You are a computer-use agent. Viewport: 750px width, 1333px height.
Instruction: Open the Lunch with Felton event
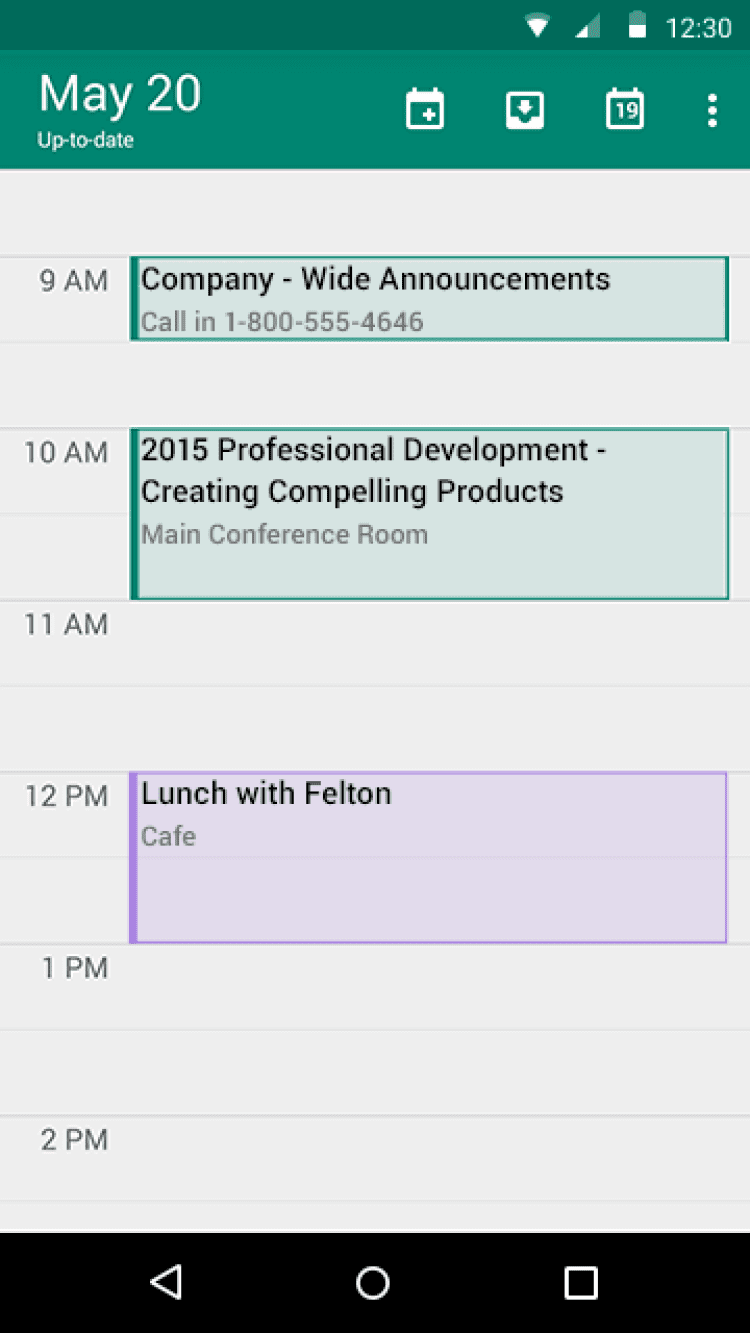point(429,857)
